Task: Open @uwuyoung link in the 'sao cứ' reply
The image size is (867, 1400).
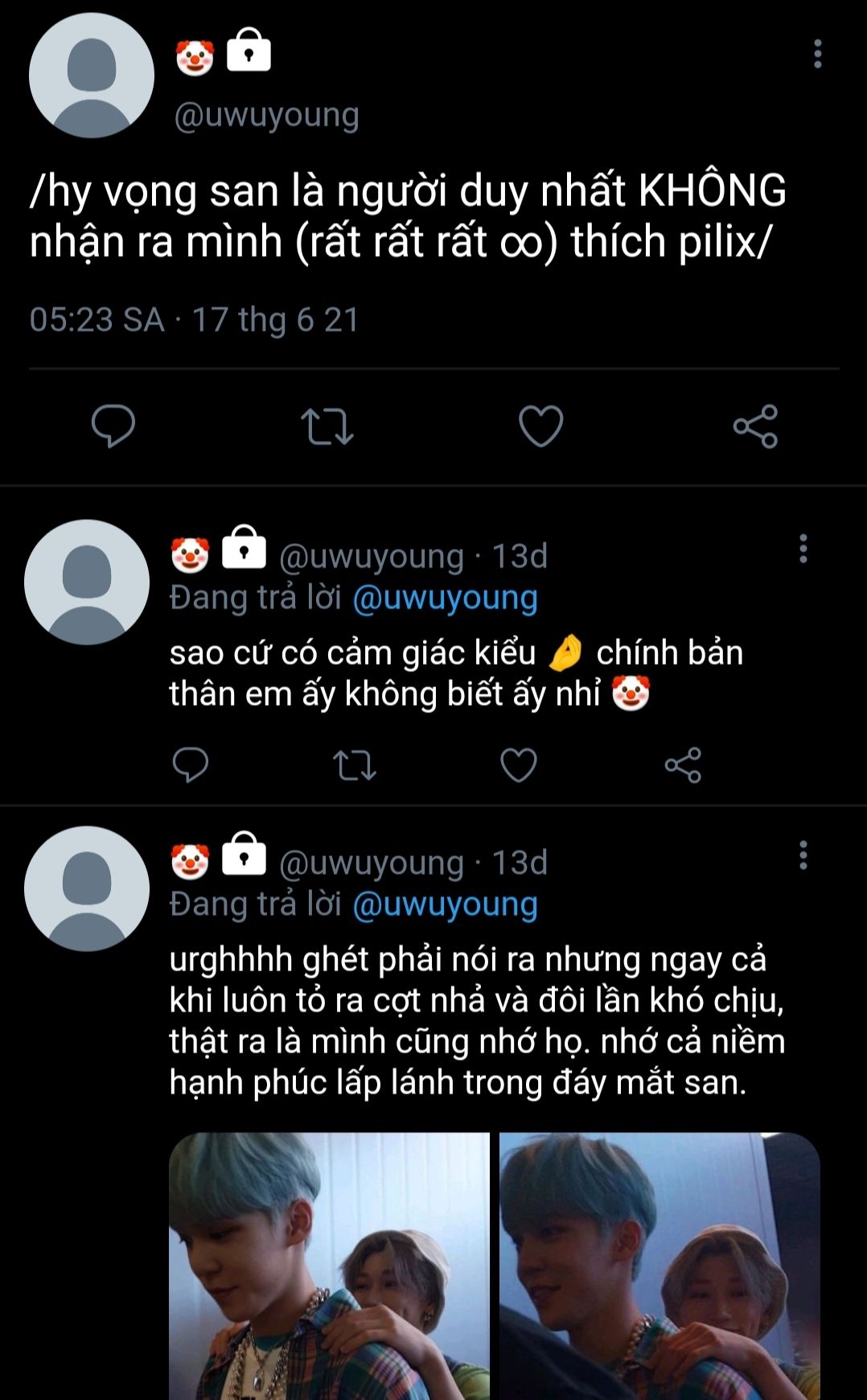Action: click(x=445, y=598)
